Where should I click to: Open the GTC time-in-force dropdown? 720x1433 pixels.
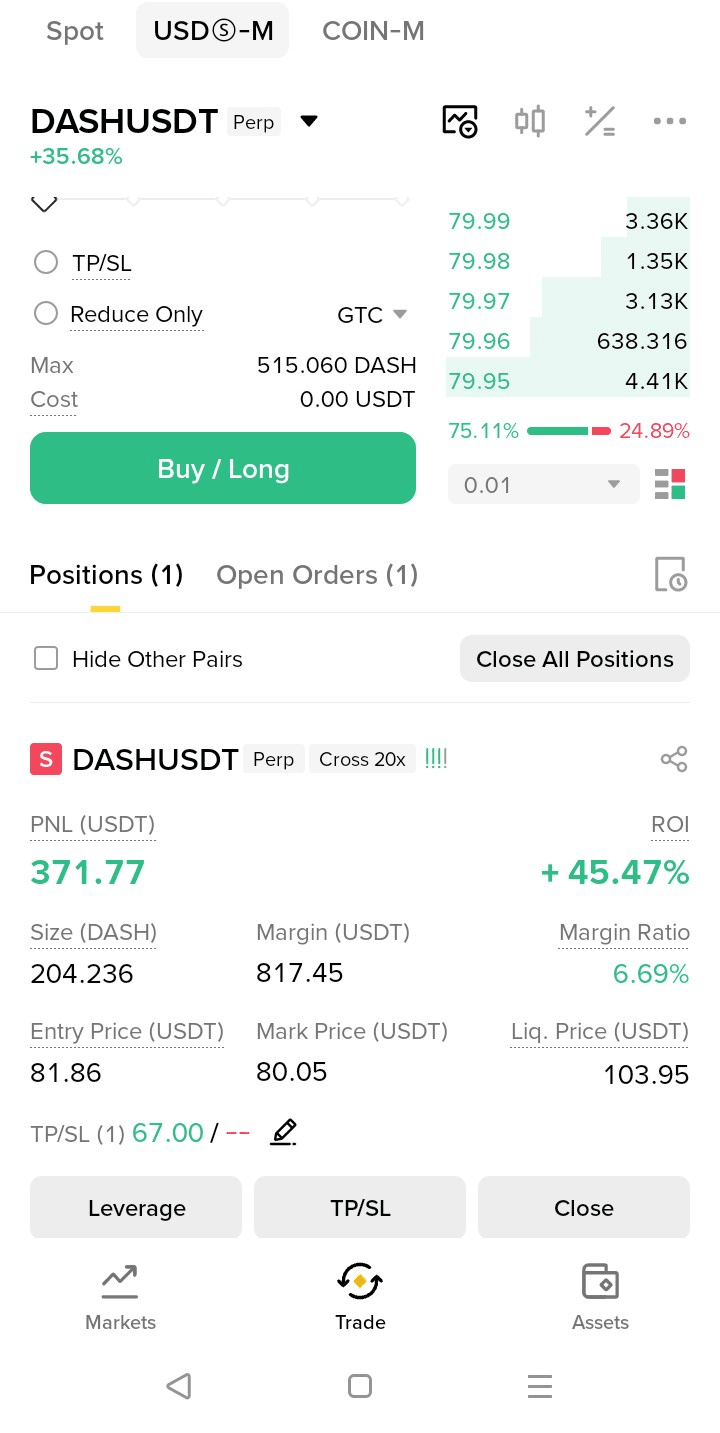point(372,315)
